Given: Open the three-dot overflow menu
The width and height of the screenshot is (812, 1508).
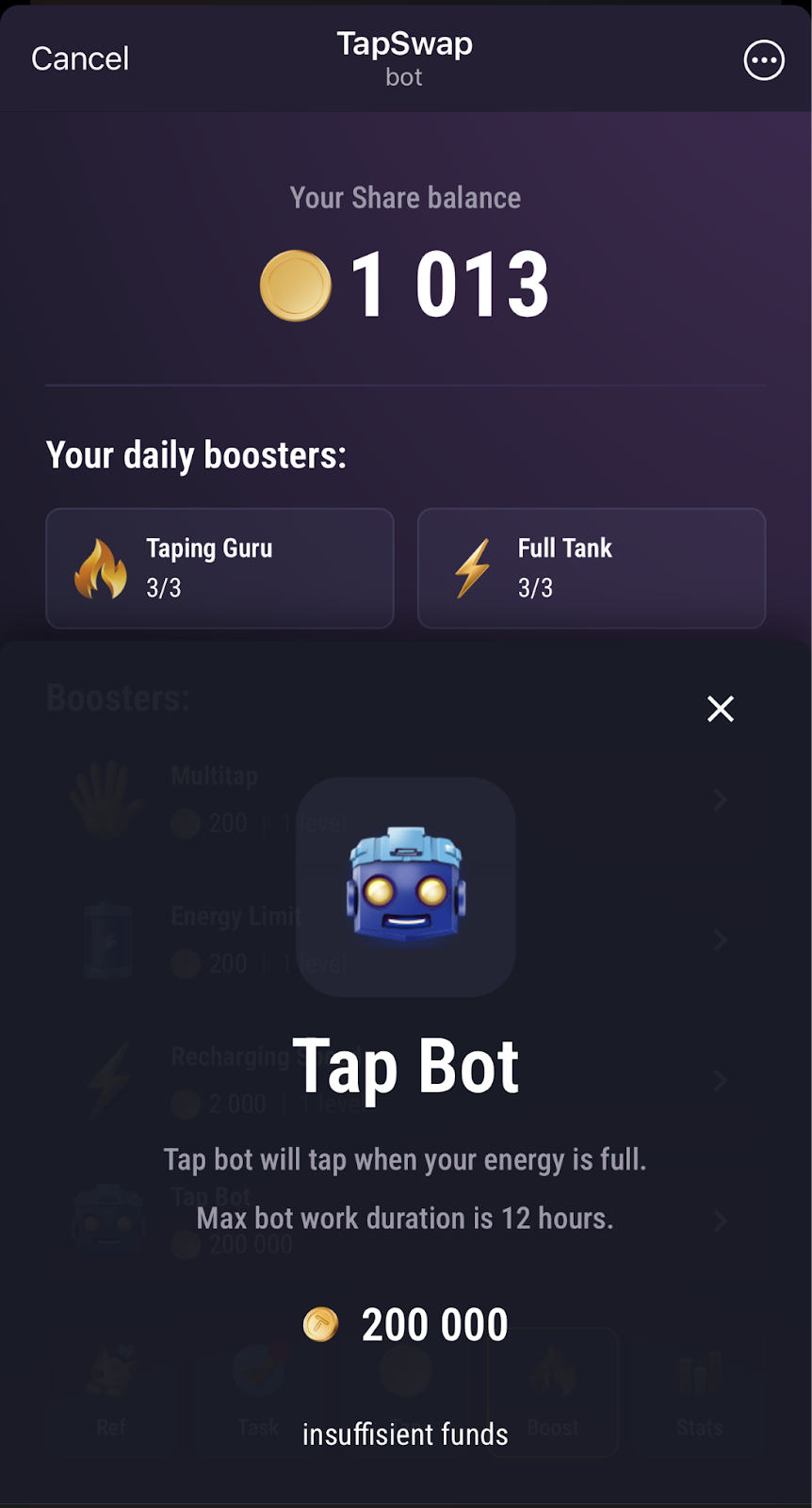Looking at the screenshot, I should coord(763,61).
